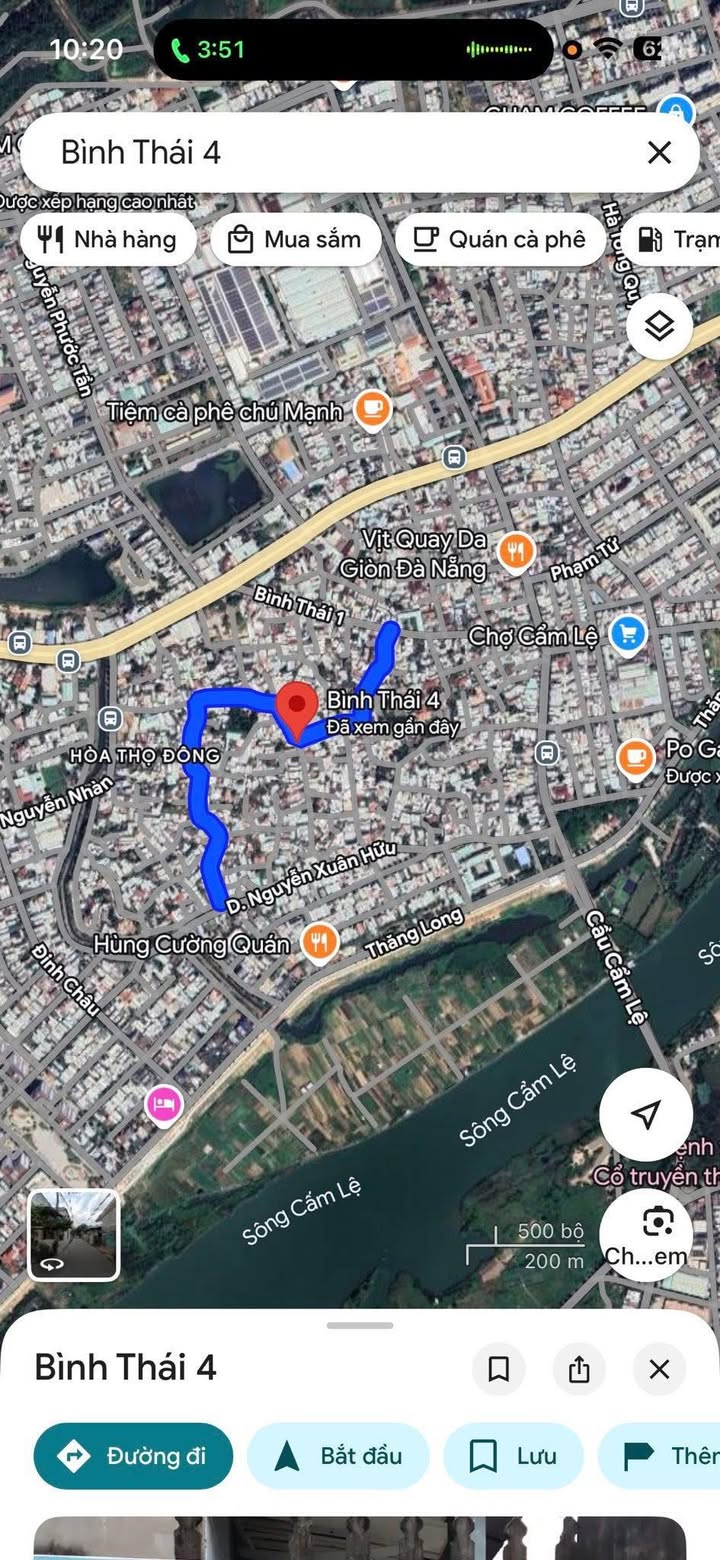Tap the Bình Thái 4 search box
This screenshot has height=1560, width=720.
tap(330, 152)
